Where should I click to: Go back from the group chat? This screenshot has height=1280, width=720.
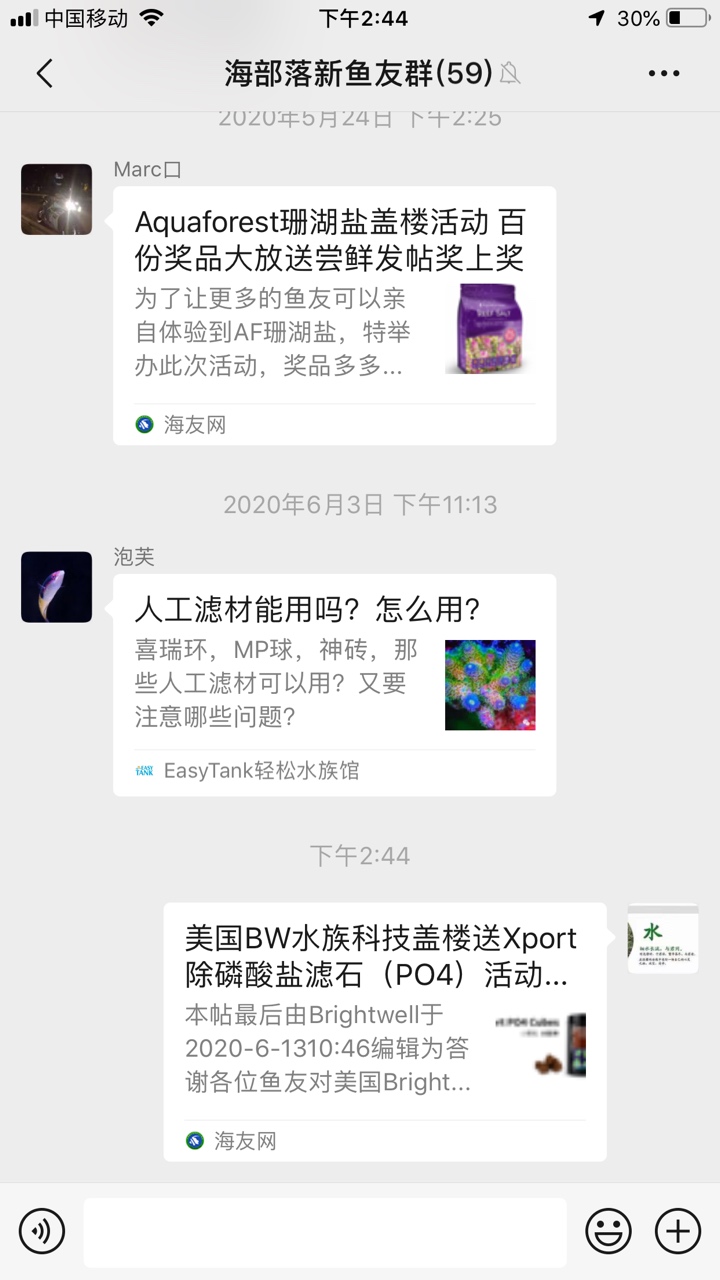pos(44,73)
